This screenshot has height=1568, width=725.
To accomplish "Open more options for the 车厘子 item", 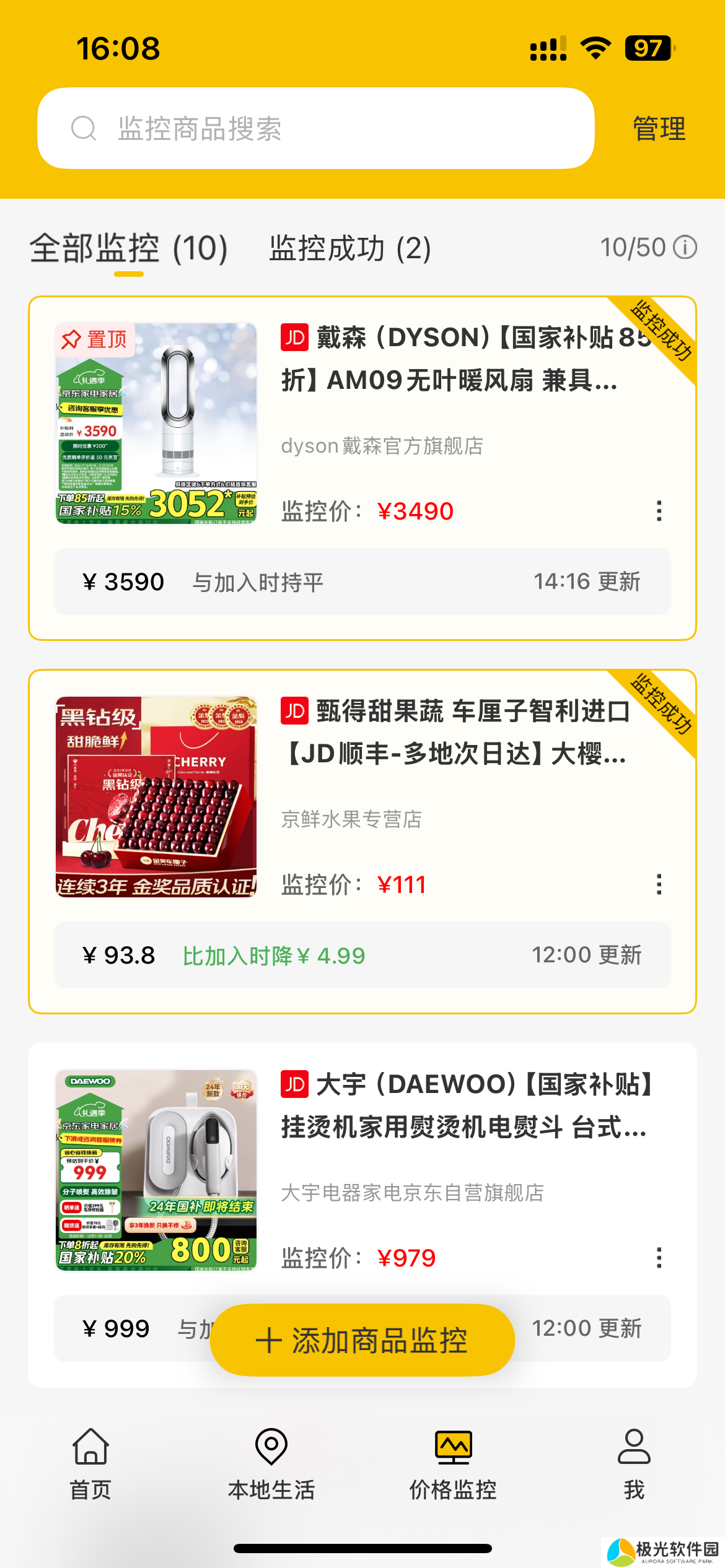I will tap(659, 884).
